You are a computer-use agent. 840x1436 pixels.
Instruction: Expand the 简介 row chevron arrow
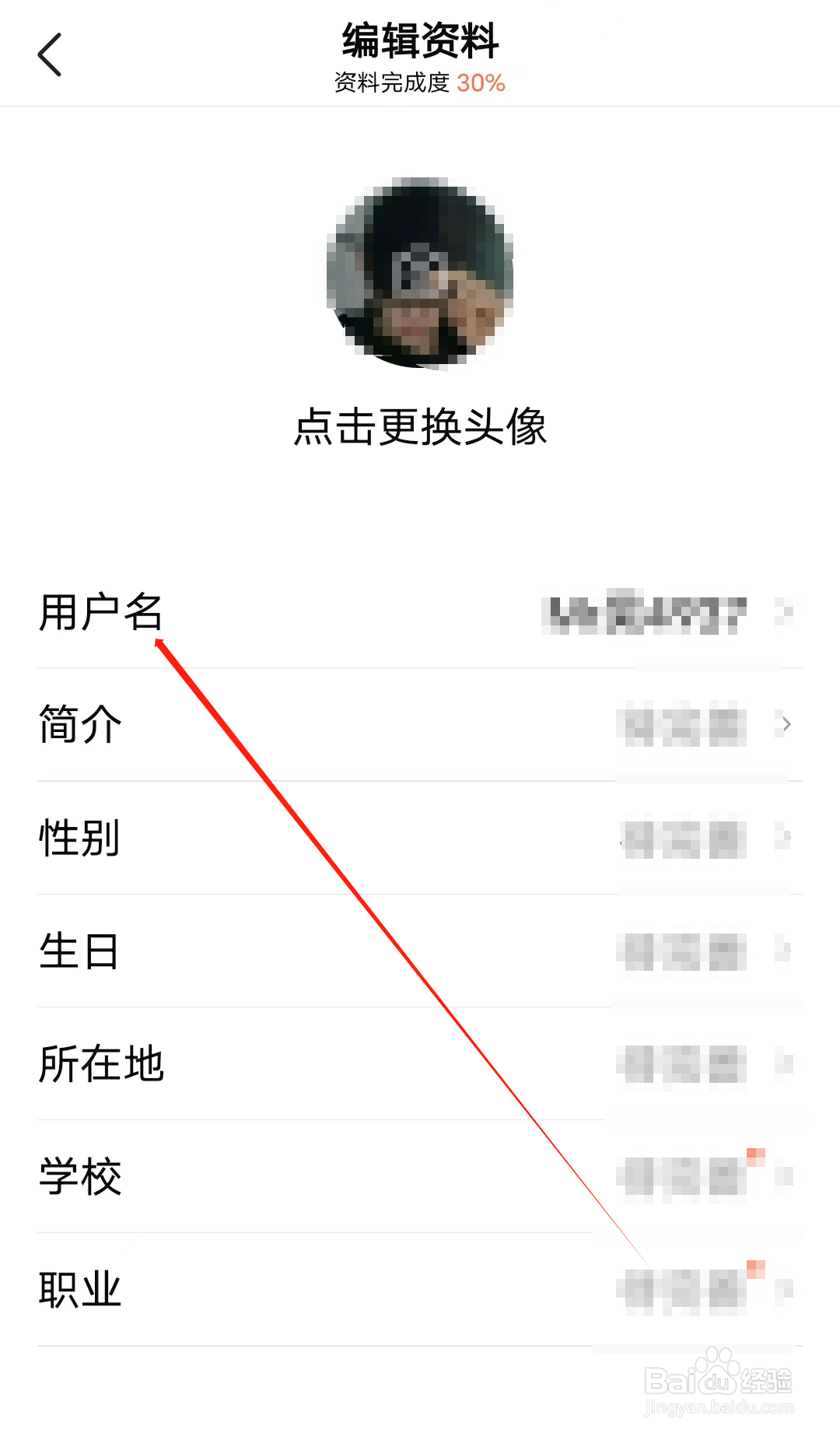click(x=787, y=725)
